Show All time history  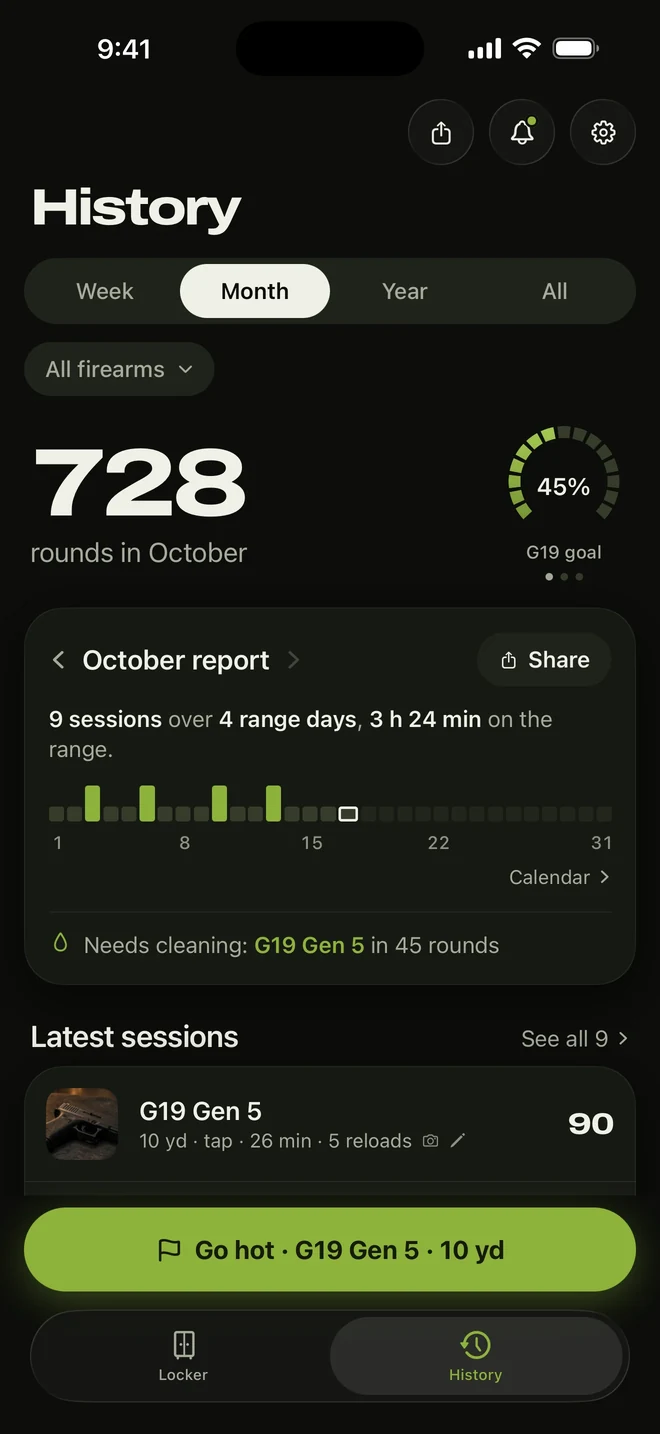coord(555,291)
